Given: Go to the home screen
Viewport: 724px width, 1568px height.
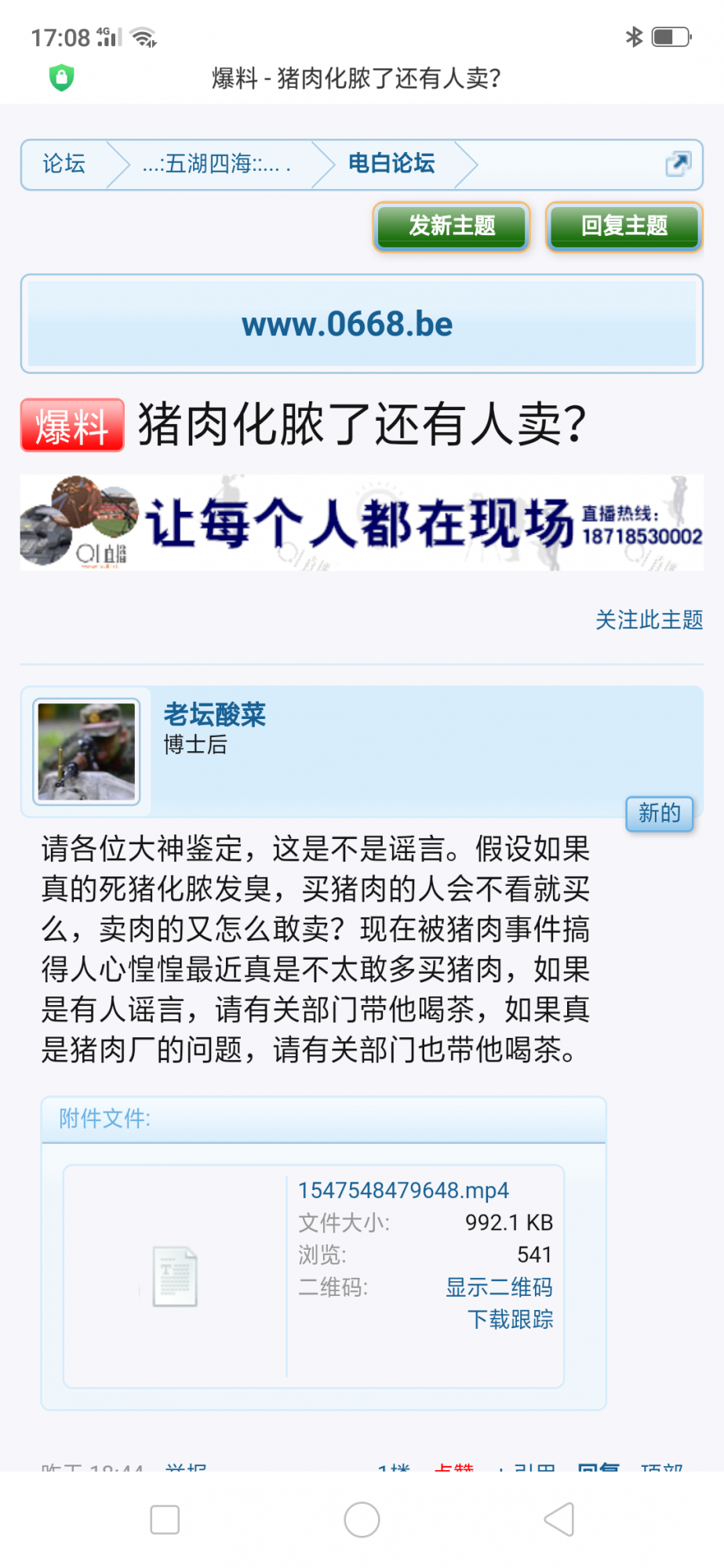Looking at the screenshot, I should [x=362, y=1519].
